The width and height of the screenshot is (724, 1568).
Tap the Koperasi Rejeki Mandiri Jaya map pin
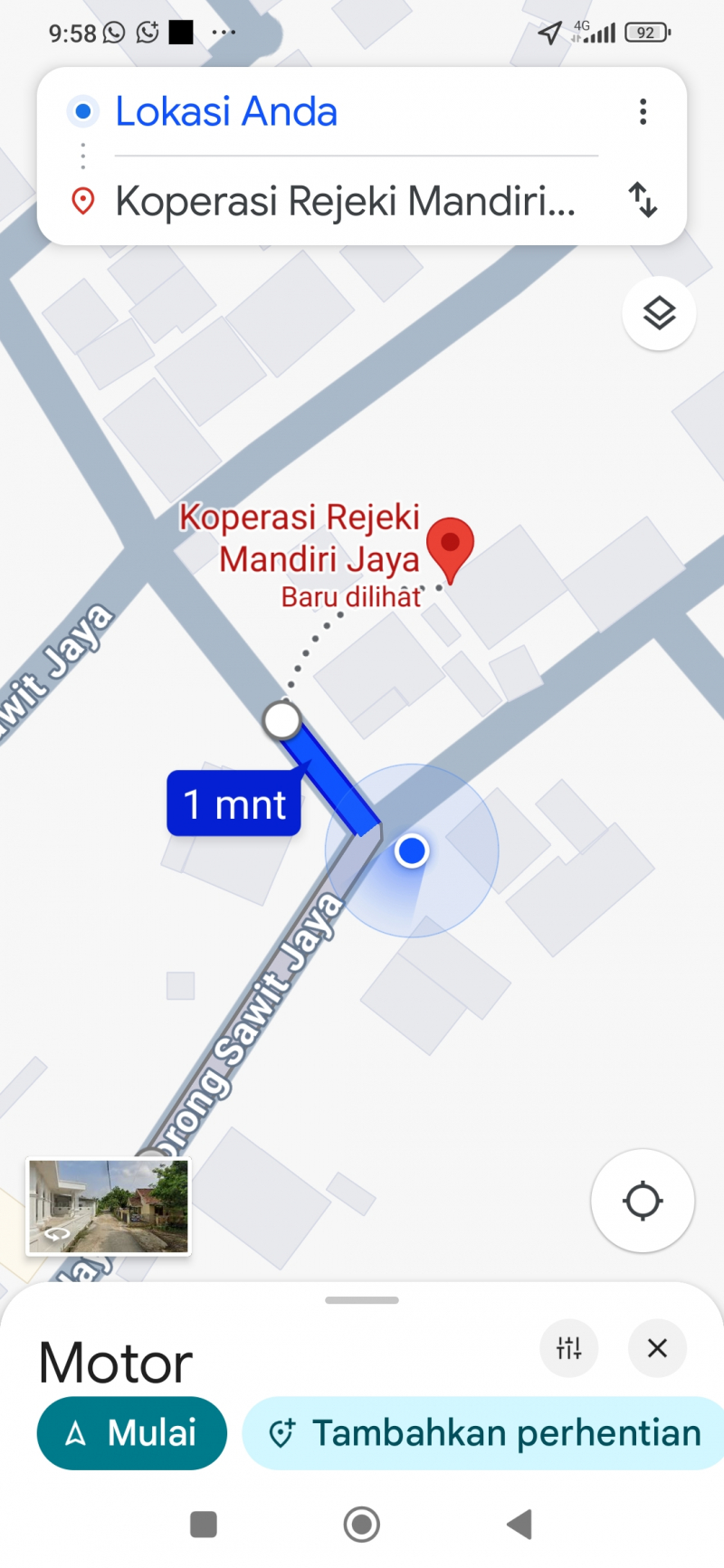pyautogui.click(x=450, y=546)
